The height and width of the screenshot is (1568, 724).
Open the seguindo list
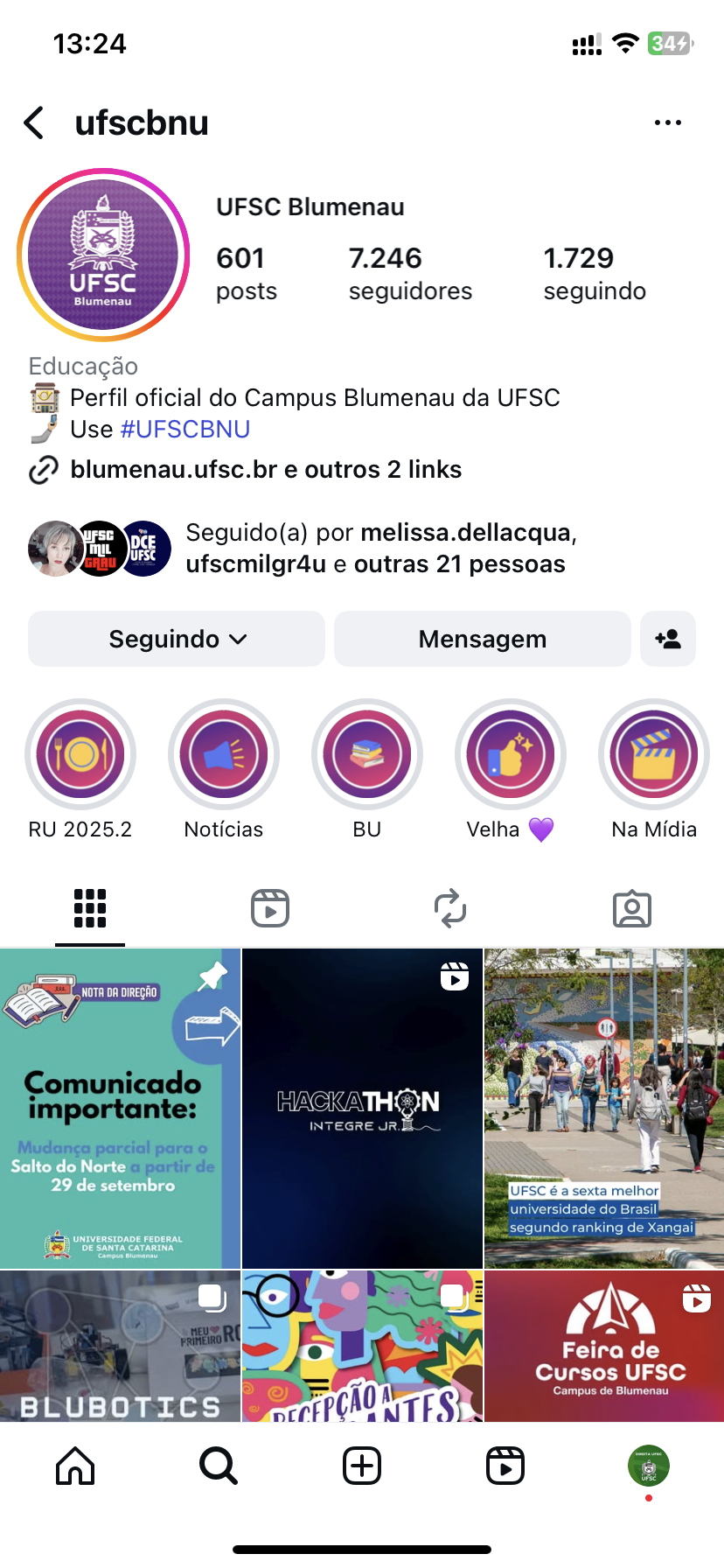coord(594,273)
